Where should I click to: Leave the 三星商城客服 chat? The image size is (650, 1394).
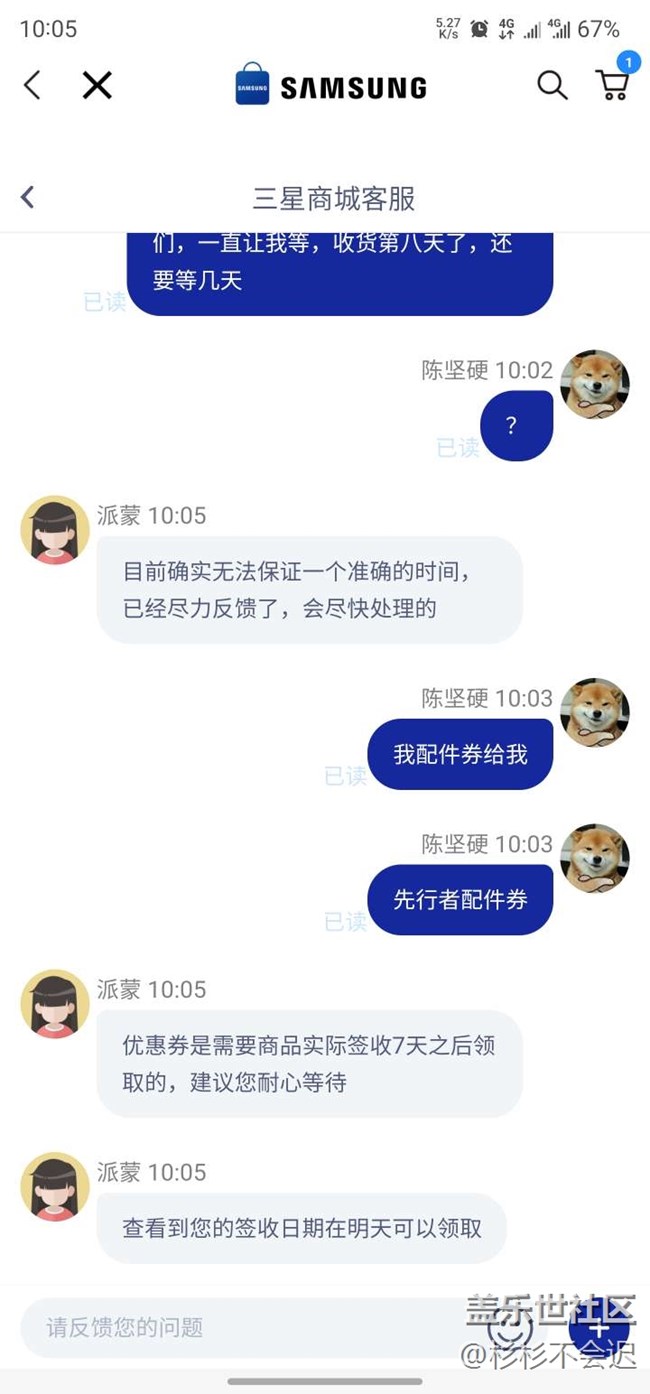click(28, 197)
